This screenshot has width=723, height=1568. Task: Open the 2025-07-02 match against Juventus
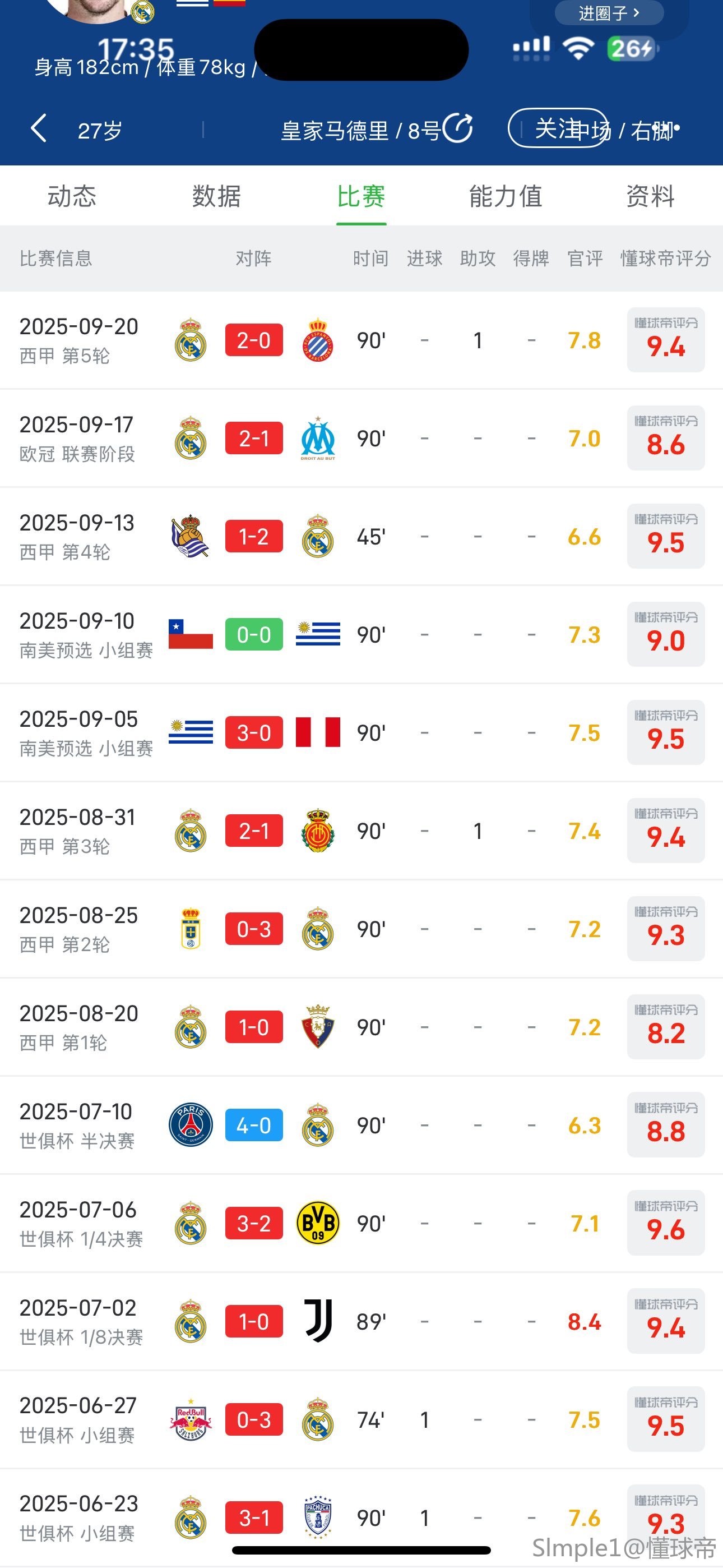coord(361,1321)
